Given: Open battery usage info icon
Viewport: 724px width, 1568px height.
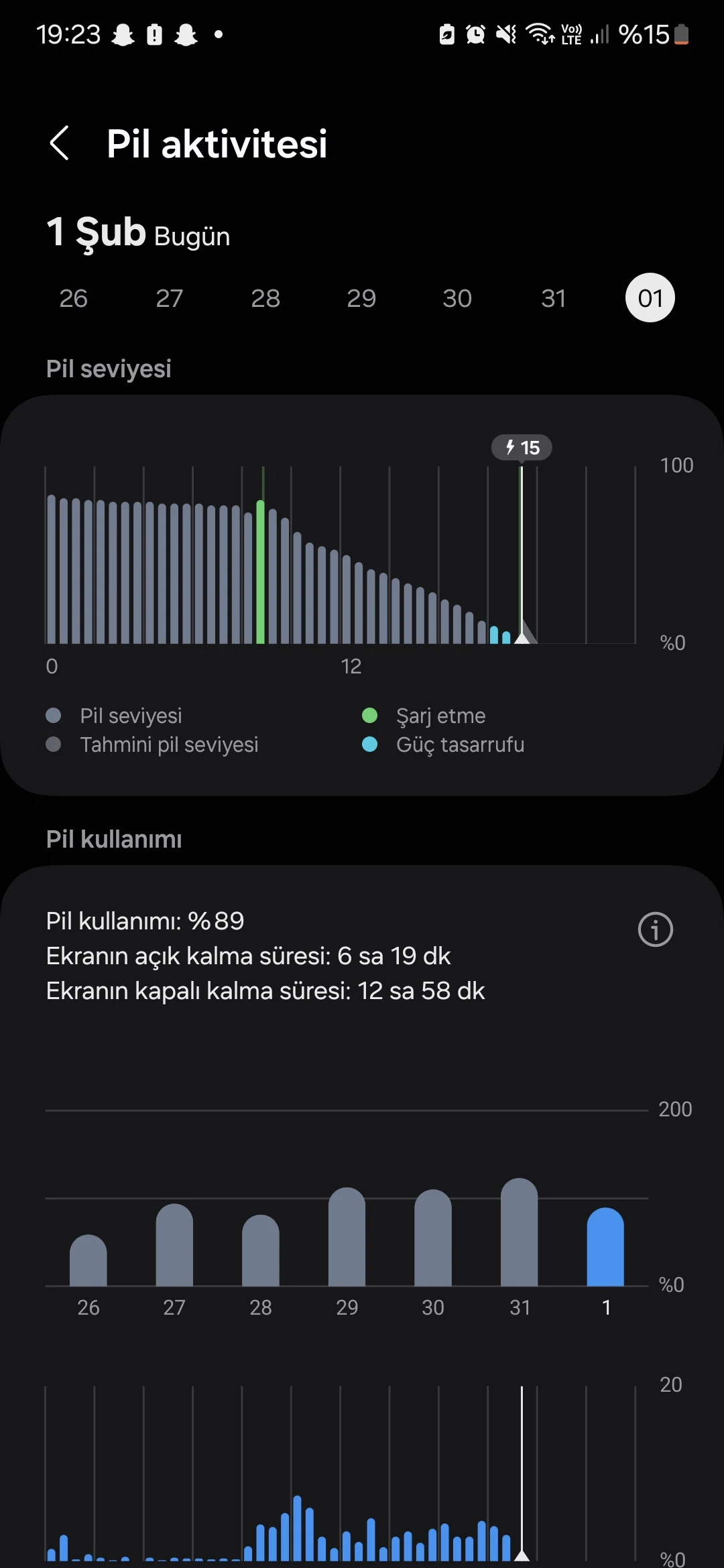Looking at the screenshot, I should click(655, 929).
